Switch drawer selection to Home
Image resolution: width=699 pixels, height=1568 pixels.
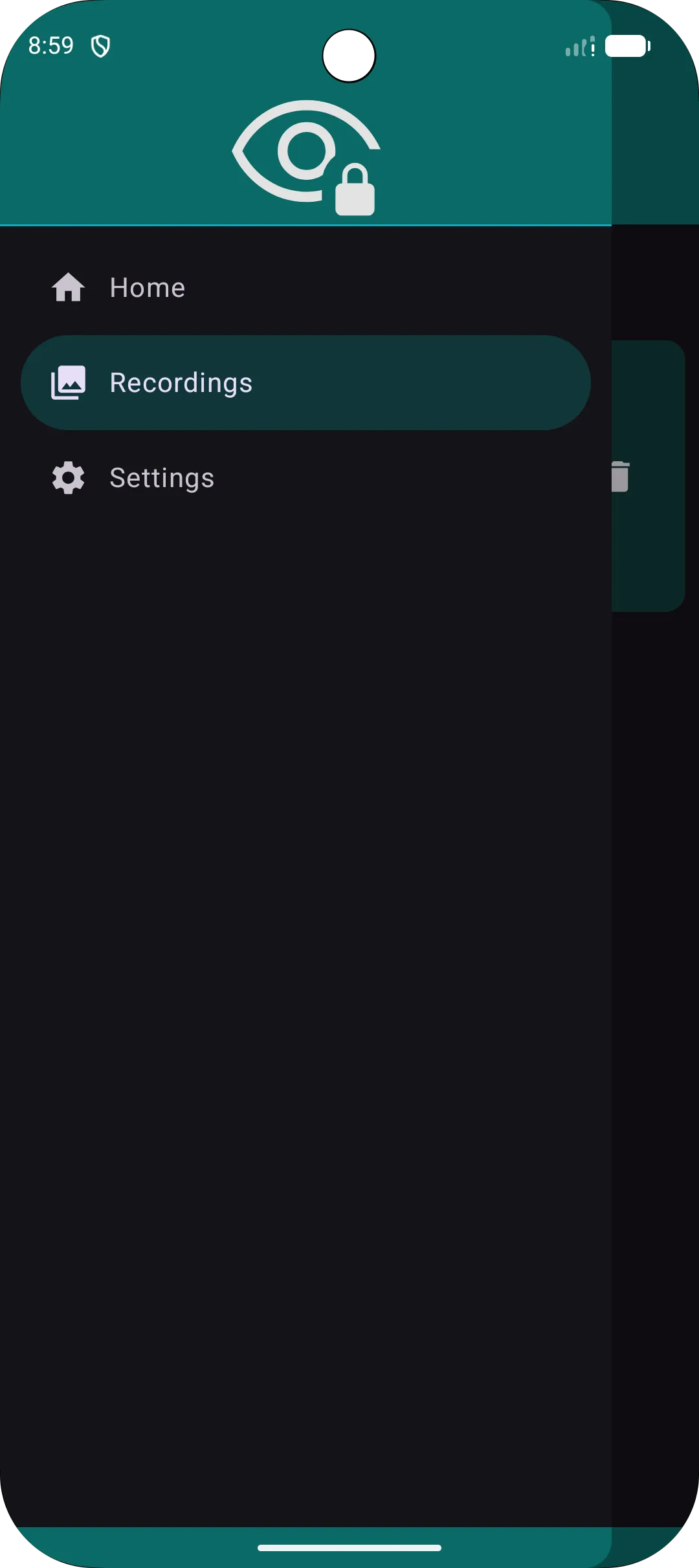[148, 287]
